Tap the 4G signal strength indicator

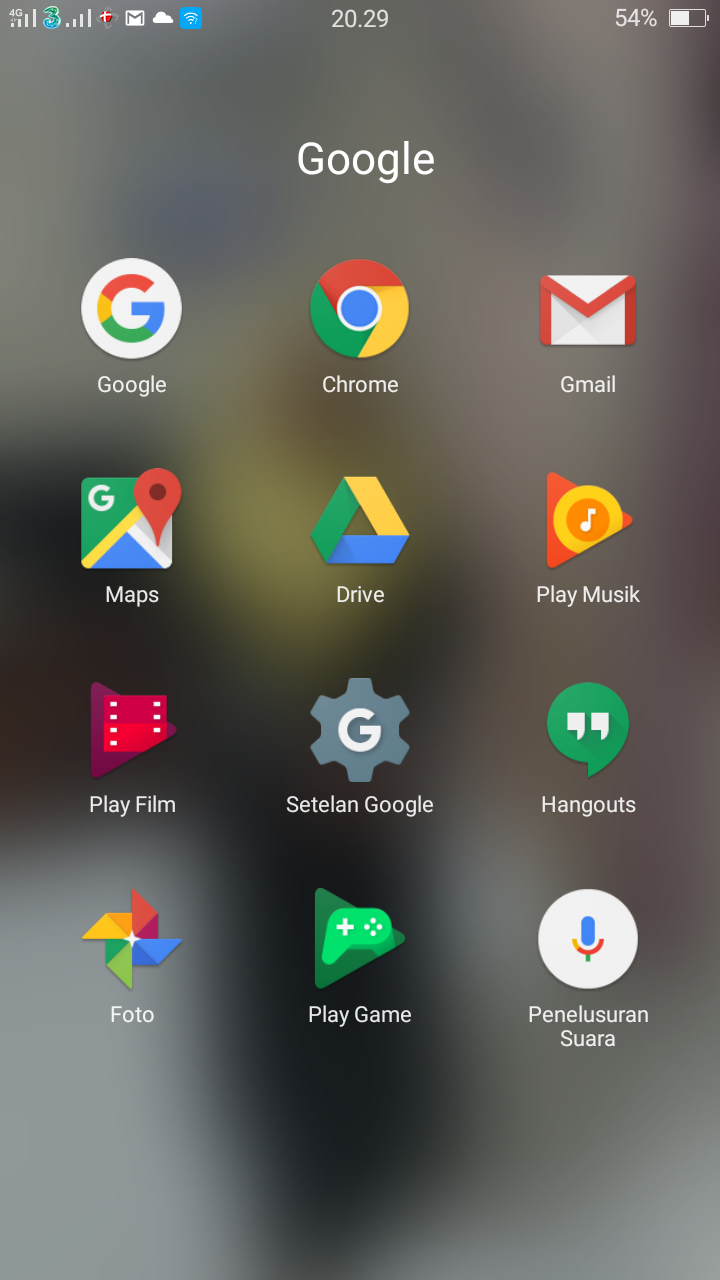point(20,18)
